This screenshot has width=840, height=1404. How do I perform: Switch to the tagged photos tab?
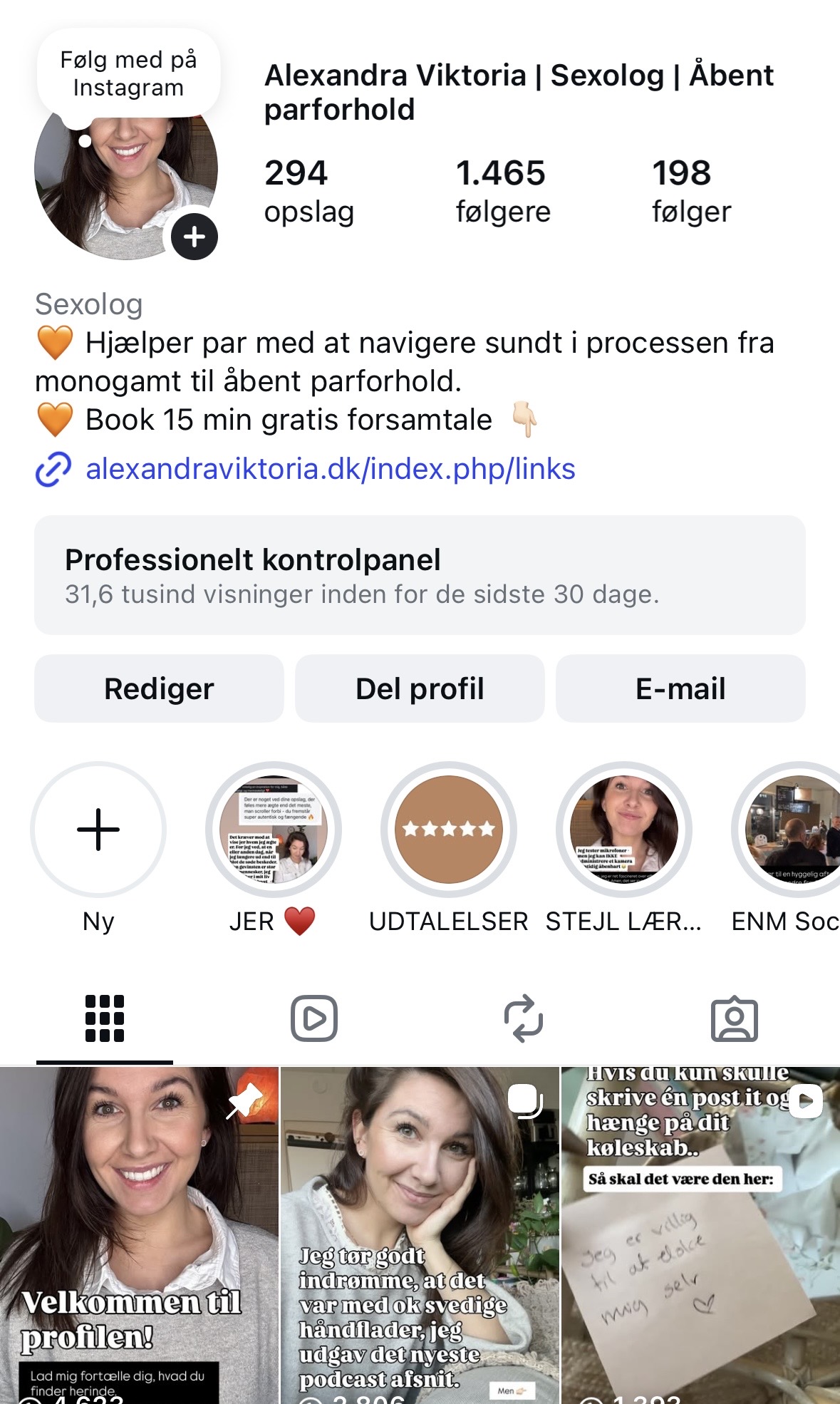point(735,1018)
